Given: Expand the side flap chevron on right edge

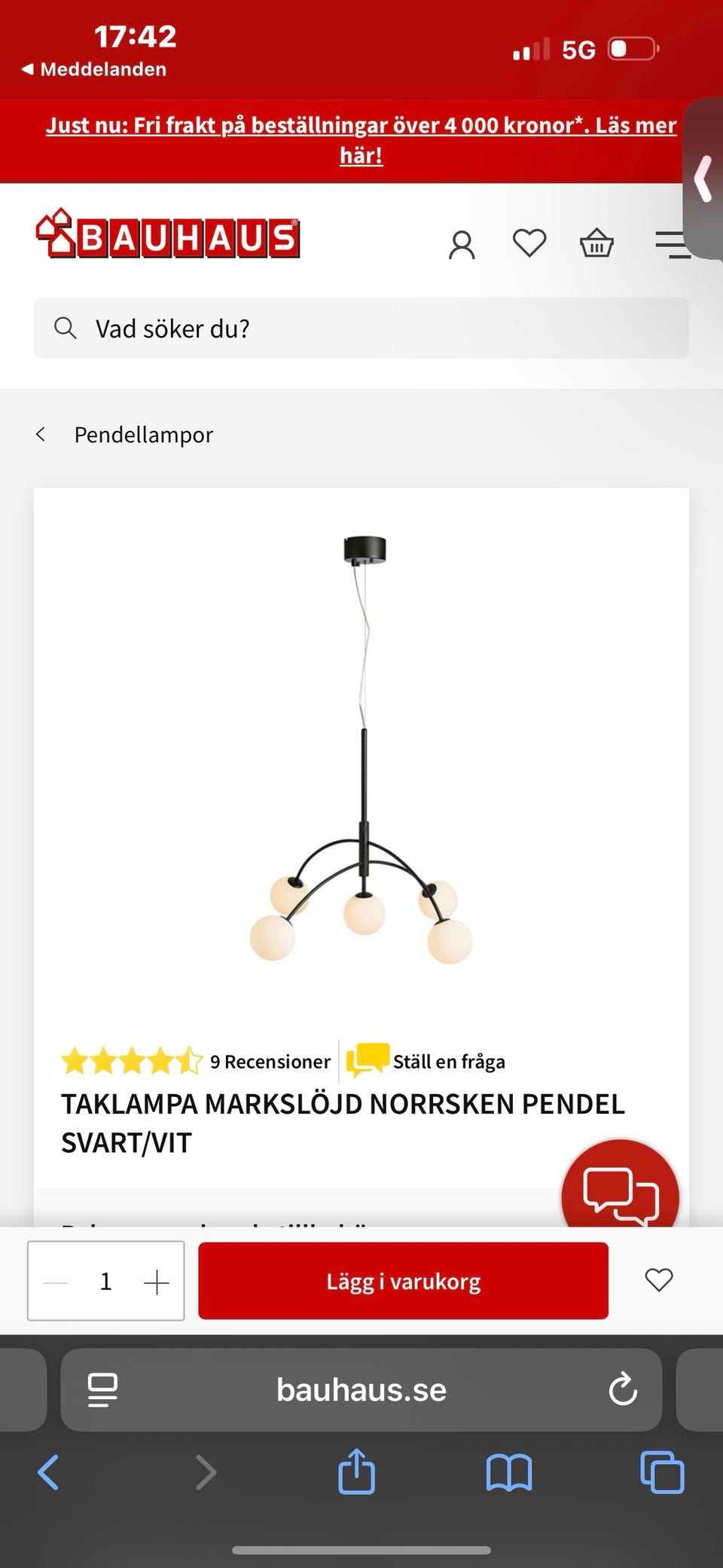Looking at the screenshot, I should (x=703, y=179).
